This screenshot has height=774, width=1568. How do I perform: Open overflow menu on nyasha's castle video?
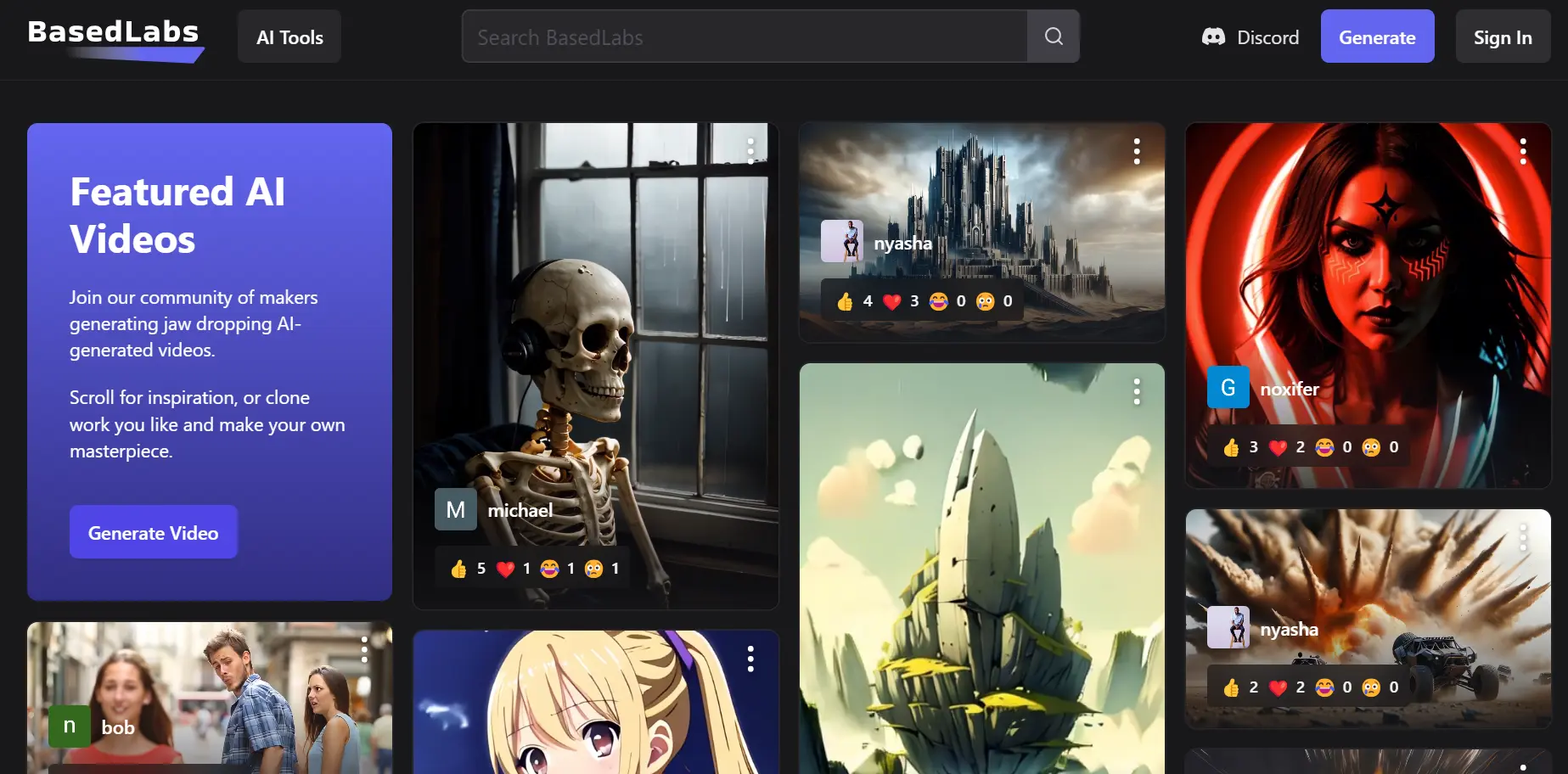(x=1136, y=151)
